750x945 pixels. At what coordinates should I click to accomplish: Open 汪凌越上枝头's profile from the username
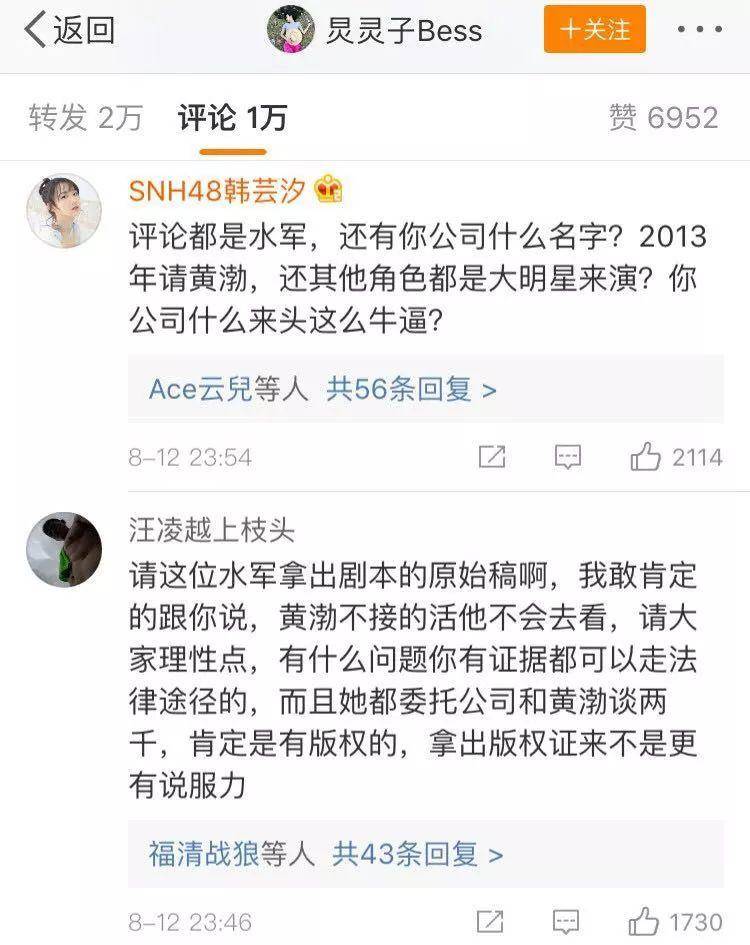[x=212, y=530]
